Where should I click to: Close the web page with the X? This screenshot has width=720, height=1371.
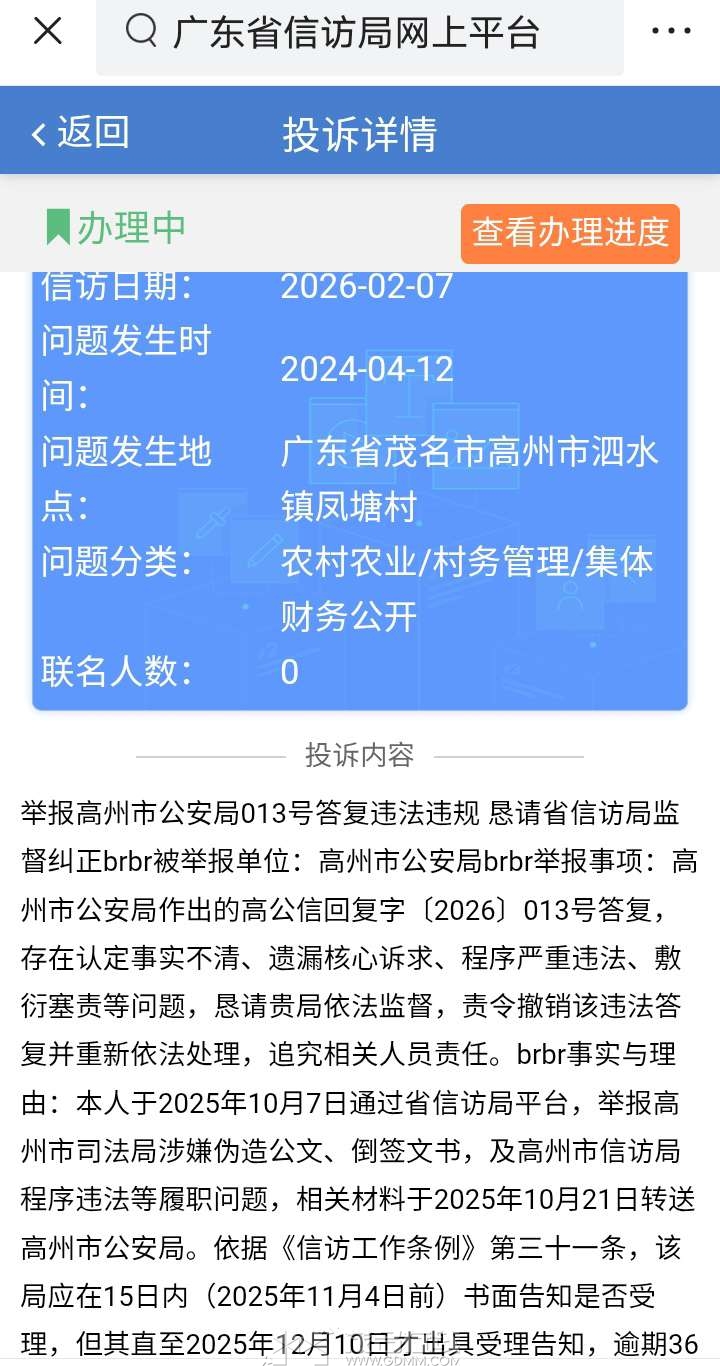[x=47, y=32]
